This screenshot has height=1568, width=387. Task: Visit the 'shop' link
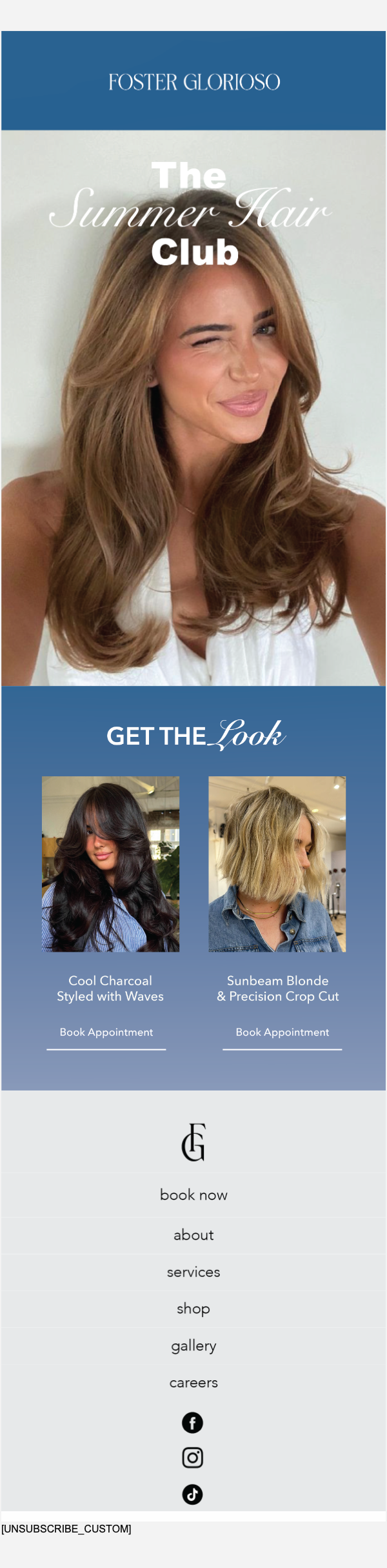(x=193, y=1309)
